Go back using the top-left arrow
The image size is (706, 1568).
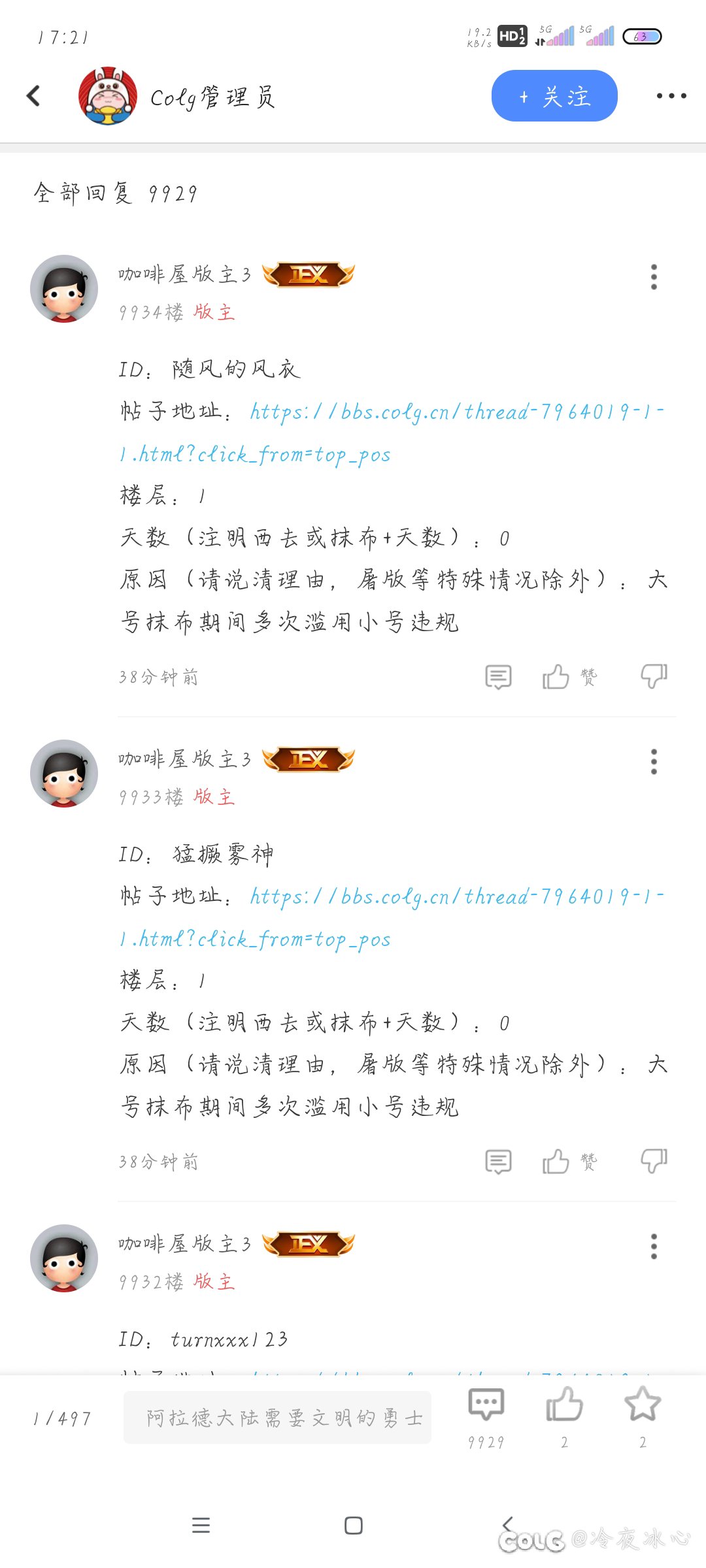(x=34, y=96)
